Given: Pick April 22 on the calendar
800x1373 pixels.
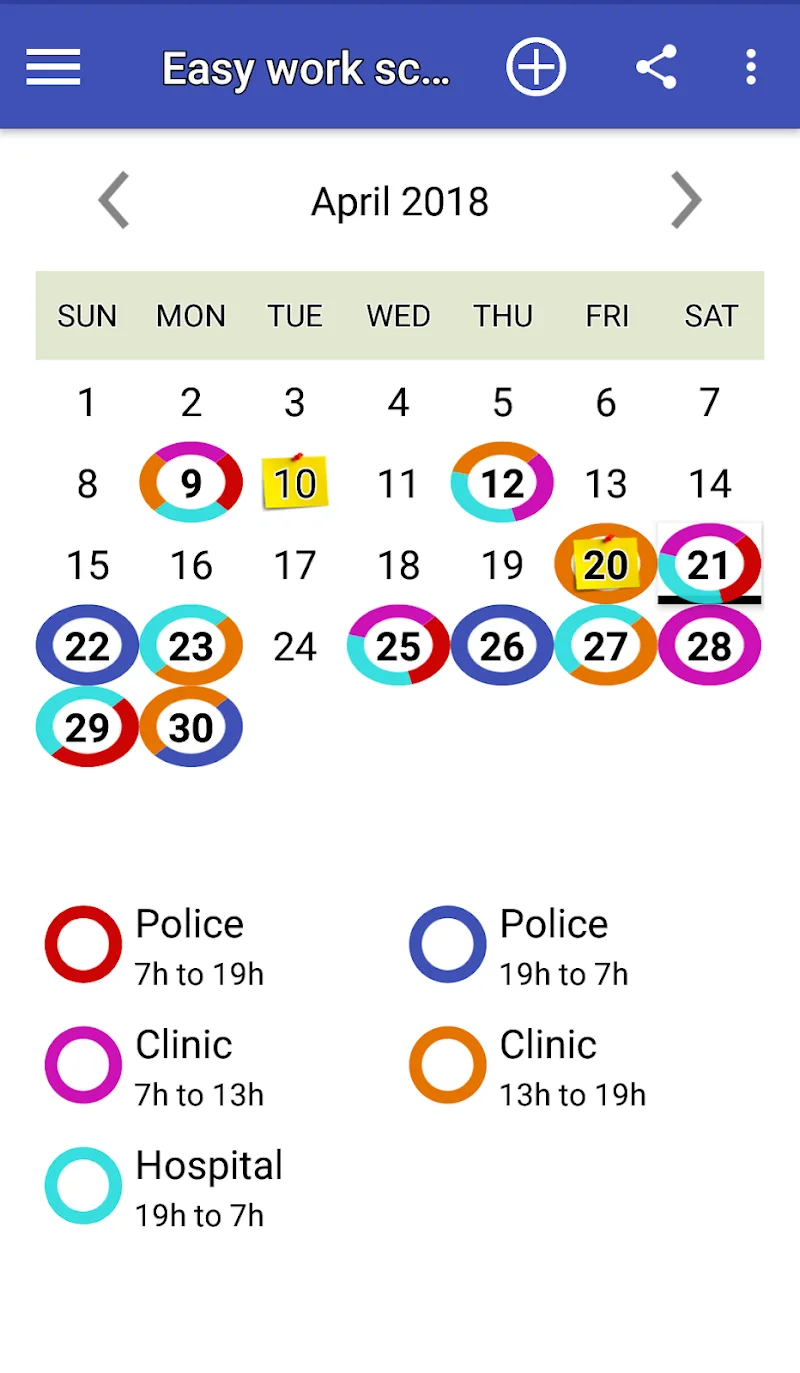Looking at the screenshot, I should [x=87, y=646].
